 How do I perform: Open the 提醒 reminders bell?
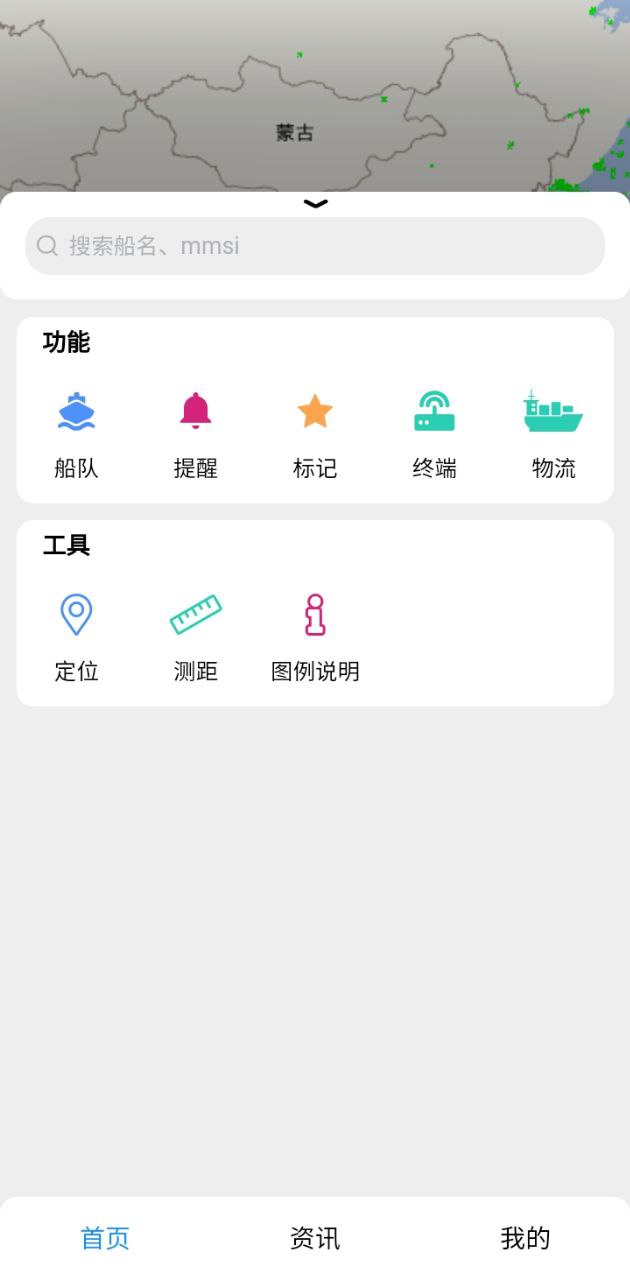(196, 435)
